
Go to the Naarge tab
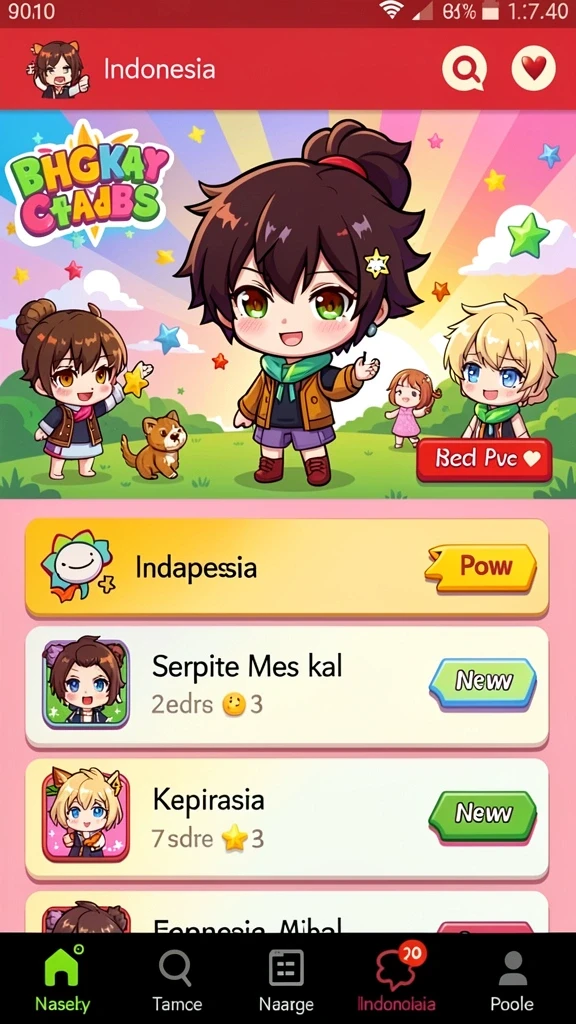(x=286, y=978)
